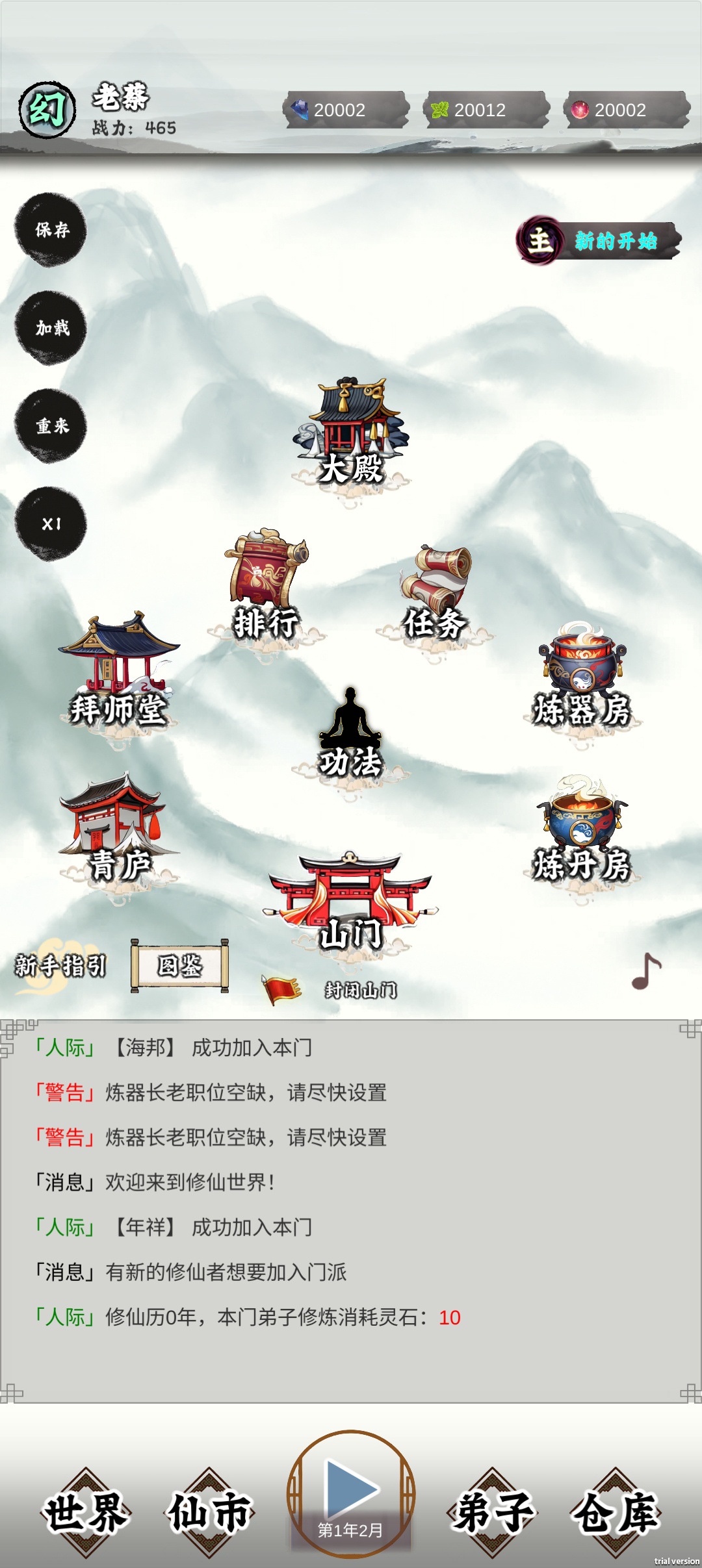Tap 封闭山门 to close the gate
This screenshot has height=1568, width=702.
click(x=360, y=990)
